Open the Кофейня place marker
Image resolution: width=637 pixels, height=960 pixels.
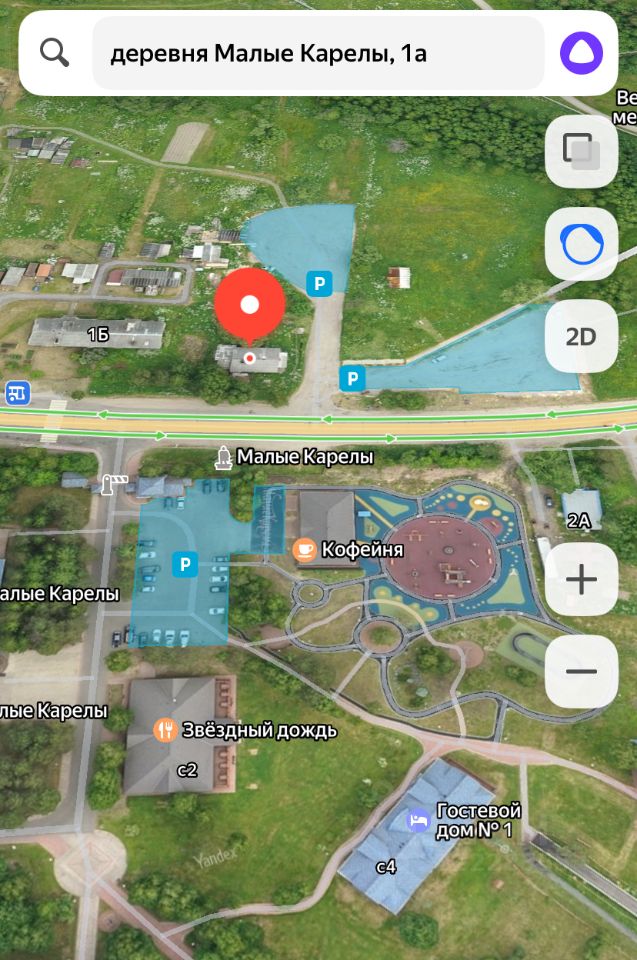tap(305, 549)
